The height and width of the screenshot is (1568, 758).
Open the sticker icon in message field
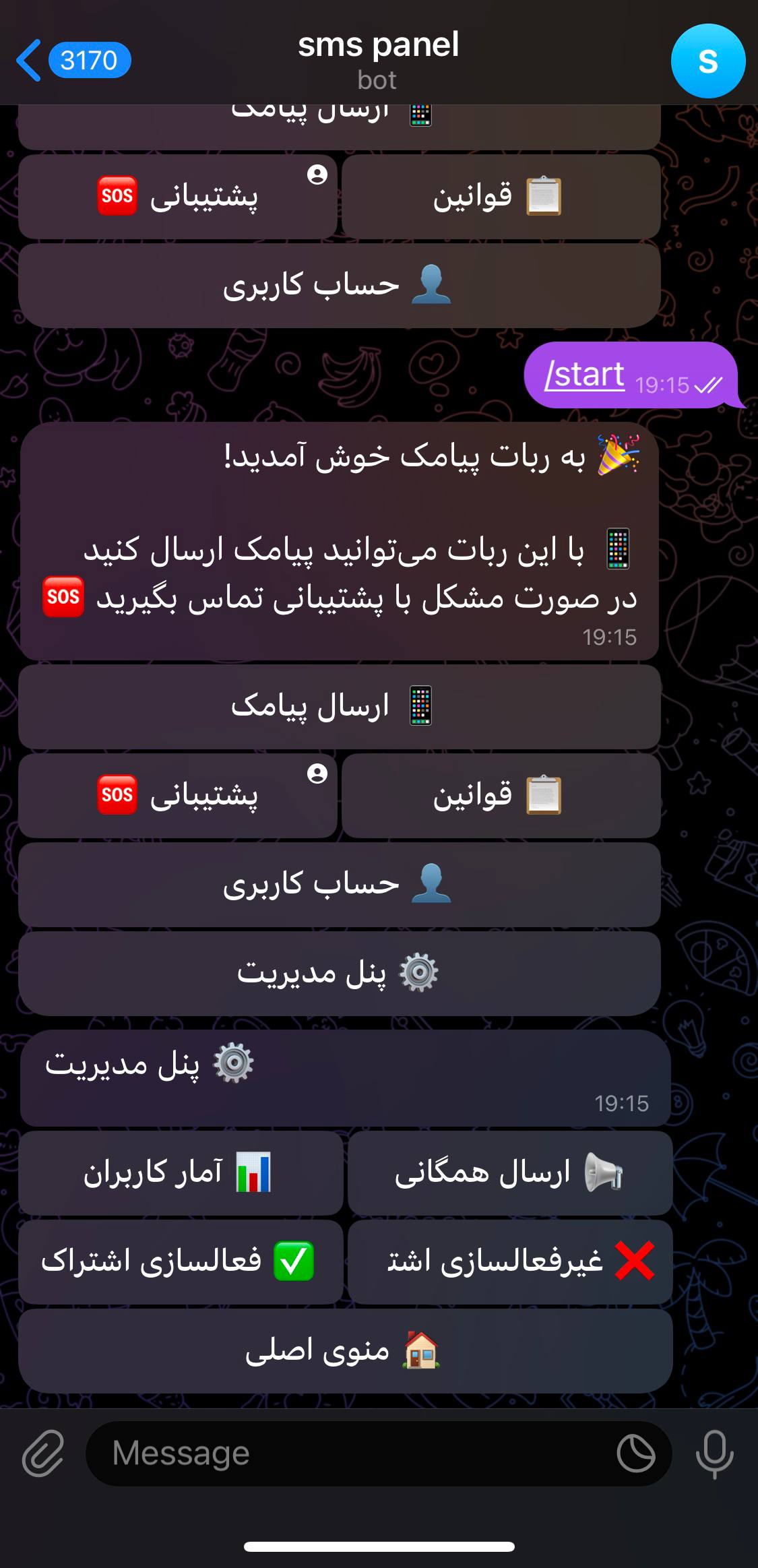[x=635, y=1453]
